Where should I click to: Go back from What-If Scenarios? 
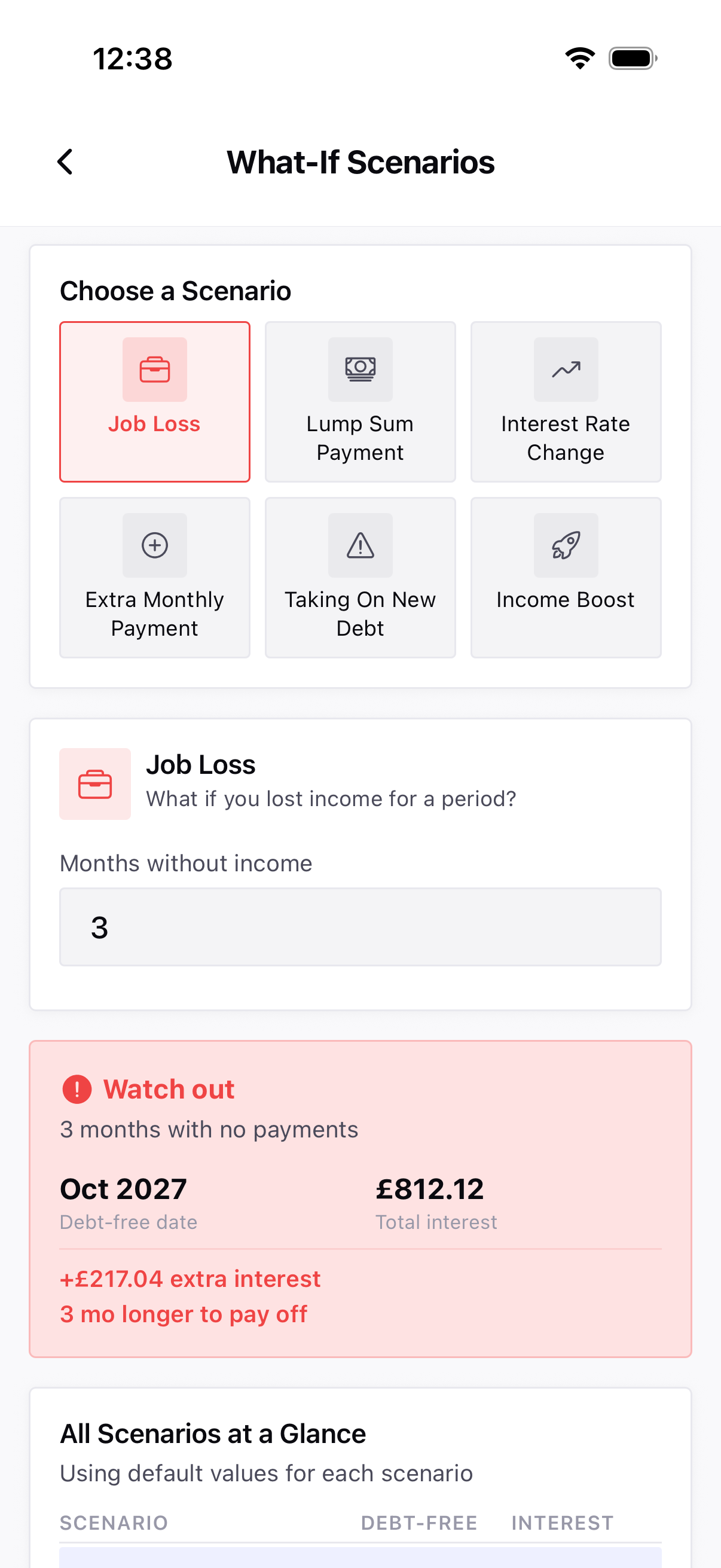click(x=65, y=162)
